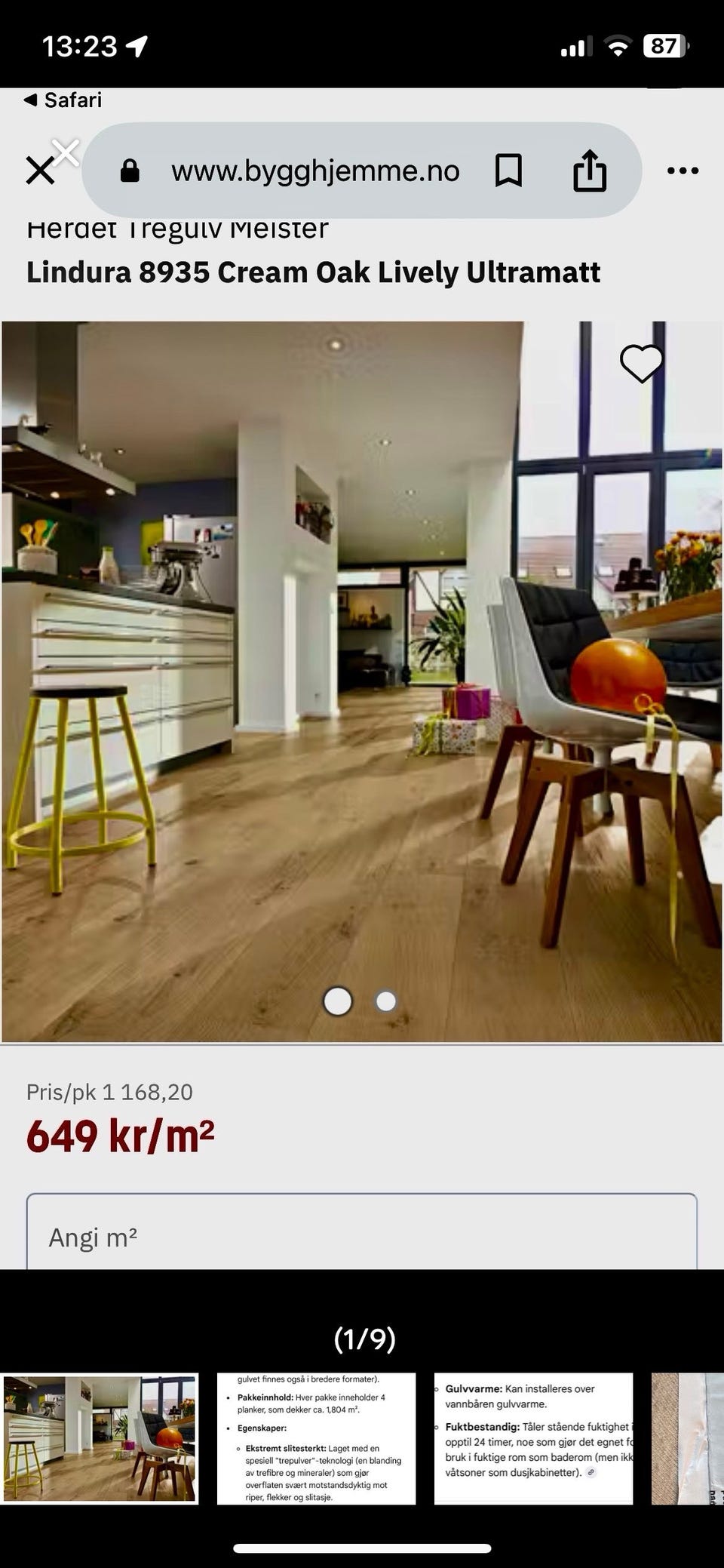The image size is (724, 1568).
Task: Click the padlock icon in the address bar
Action: tap(130, 170)
